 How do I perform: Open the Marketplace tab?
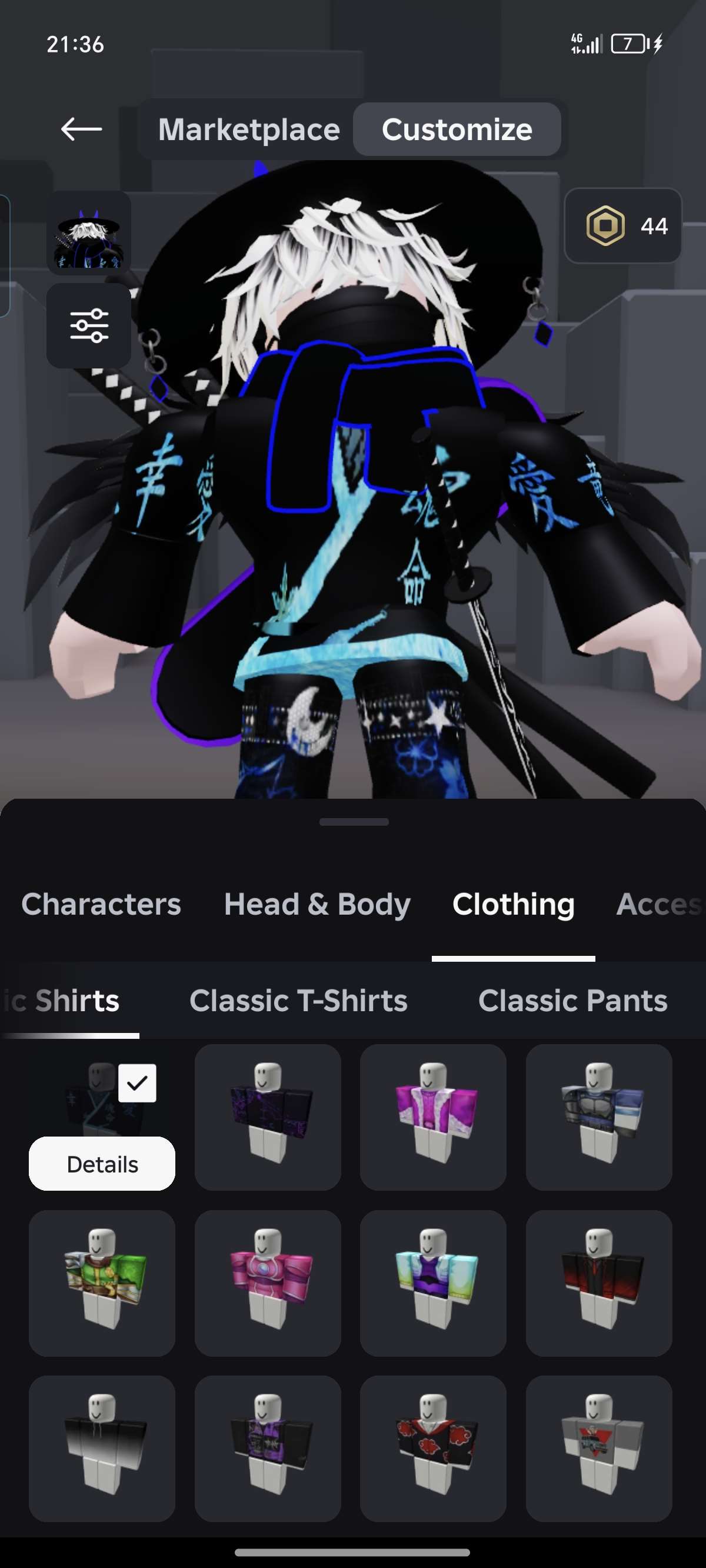tap(249, 129)
